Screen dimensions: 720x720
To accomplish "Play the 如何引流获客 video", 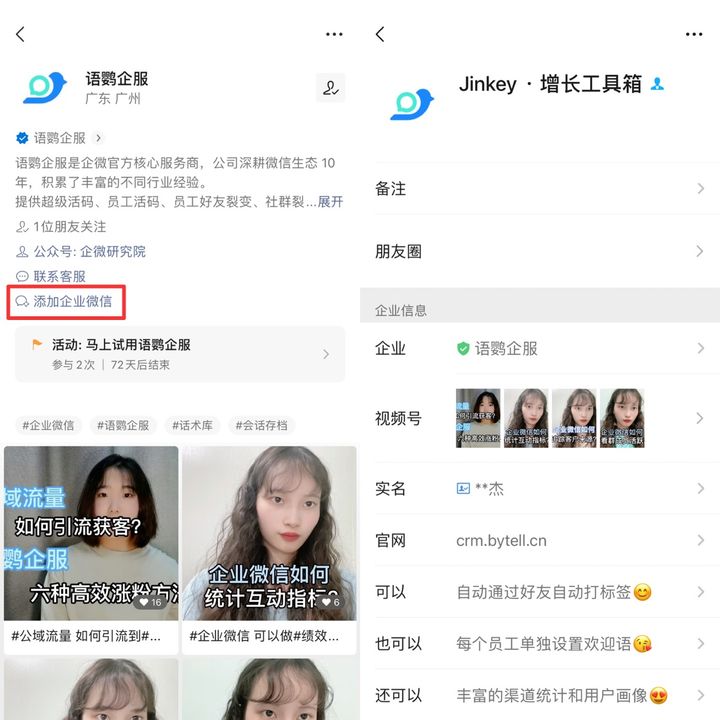I will pyautogui.click(x=91, y=533).
